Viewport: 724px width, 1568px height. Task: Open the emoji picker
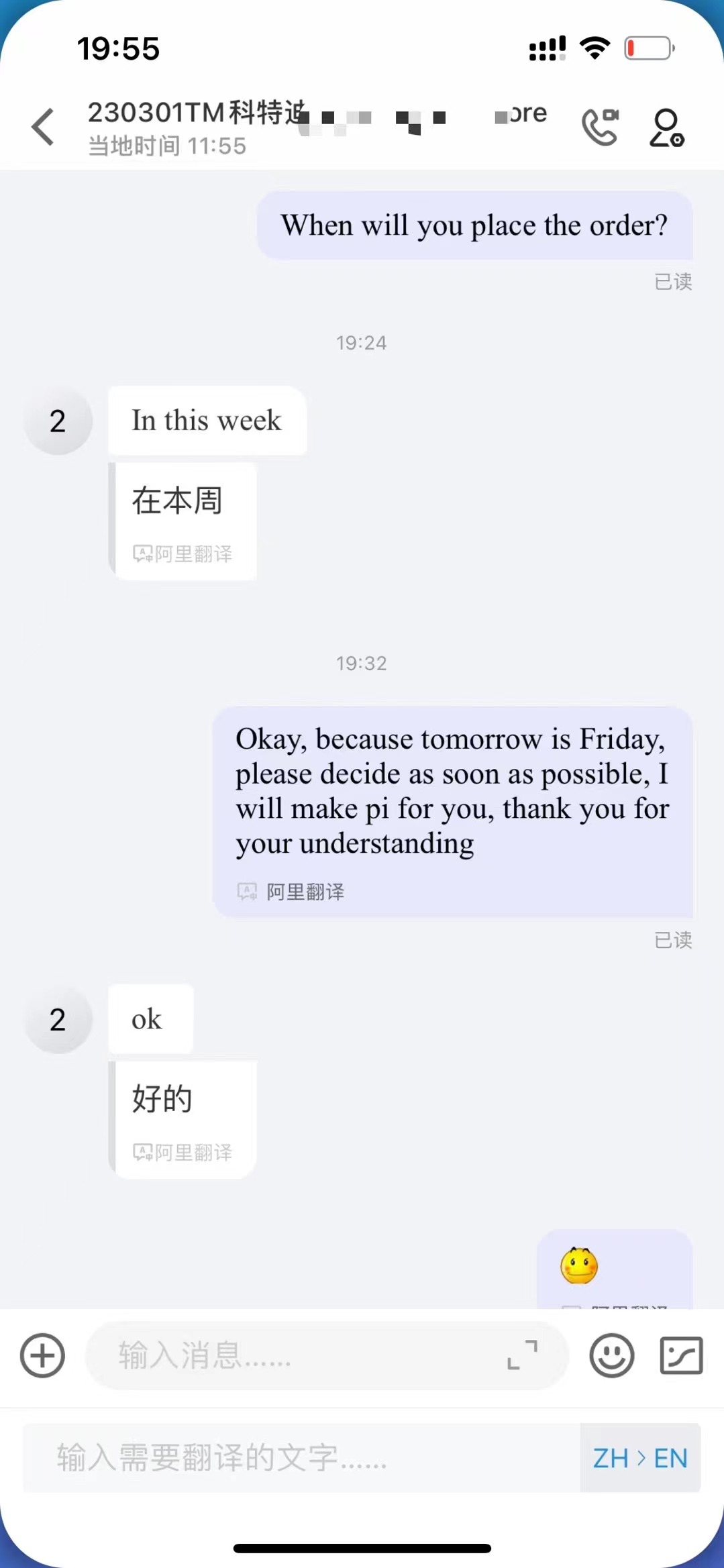611,1355
